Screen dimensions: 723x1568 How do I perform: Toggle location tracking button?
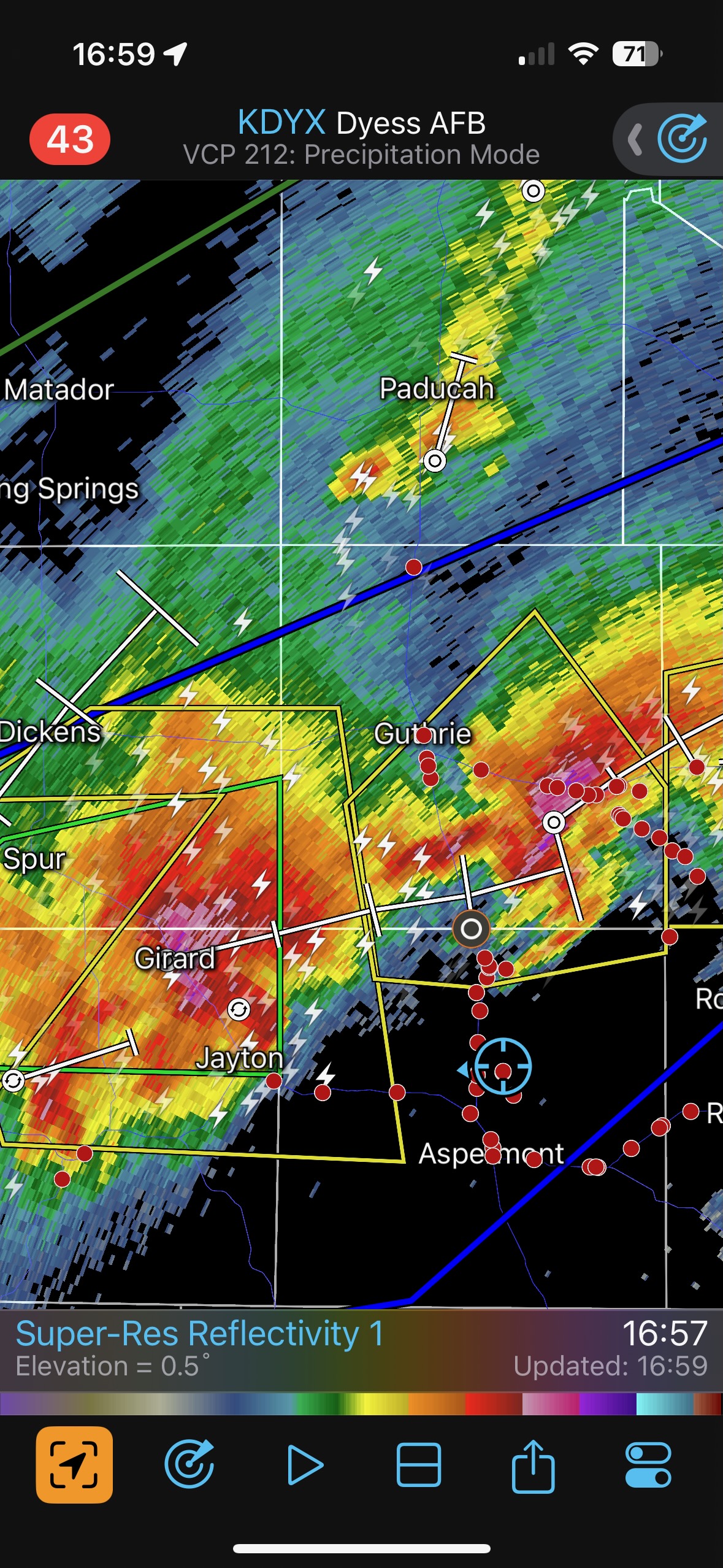click(74, 1465)
